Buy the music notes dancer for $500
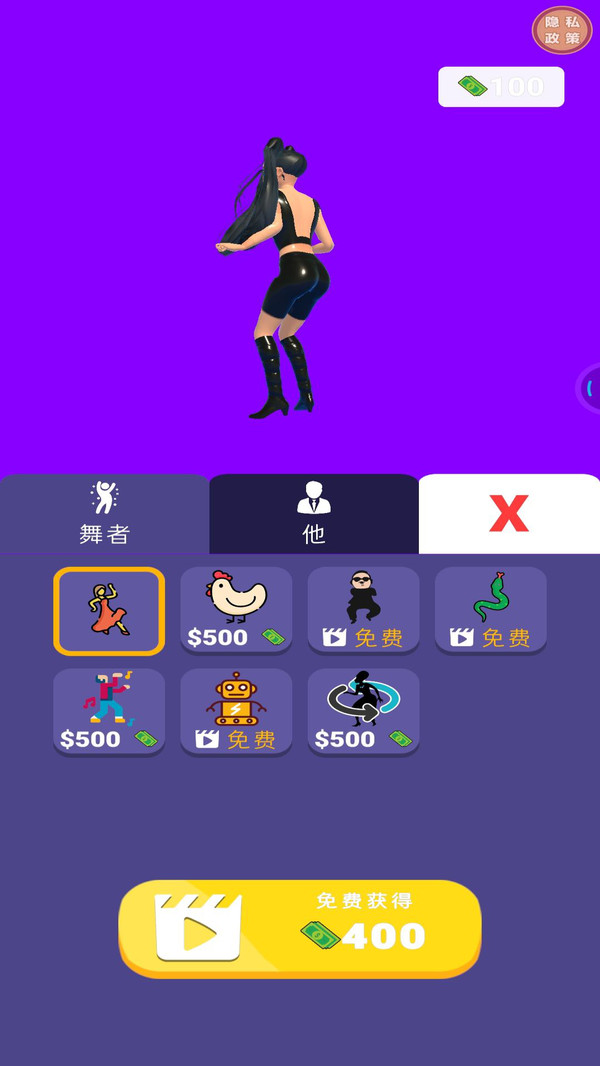600x1066 pixels. (109, 712)
